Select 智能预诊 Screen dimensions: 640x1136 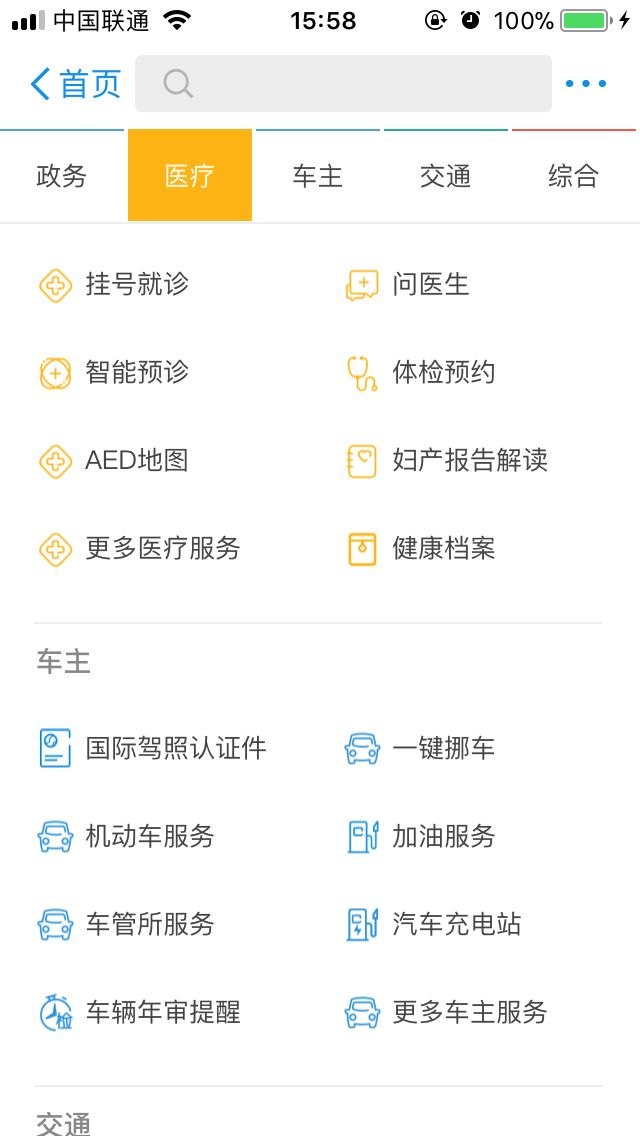point(114,373)
